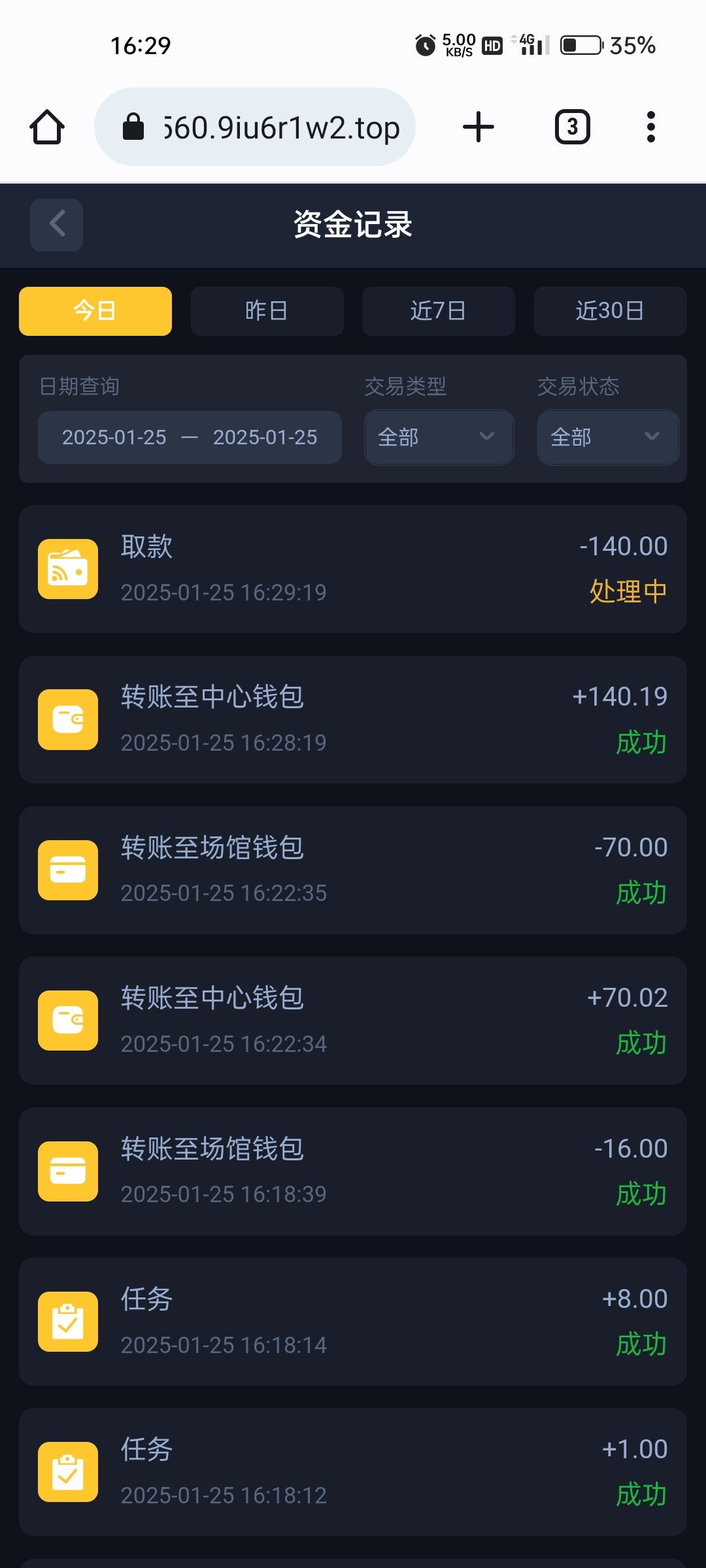This screenshot has height=1568, width=706.
Task: Expand the 交易状态 dropdown
Action: click(607, 437)
